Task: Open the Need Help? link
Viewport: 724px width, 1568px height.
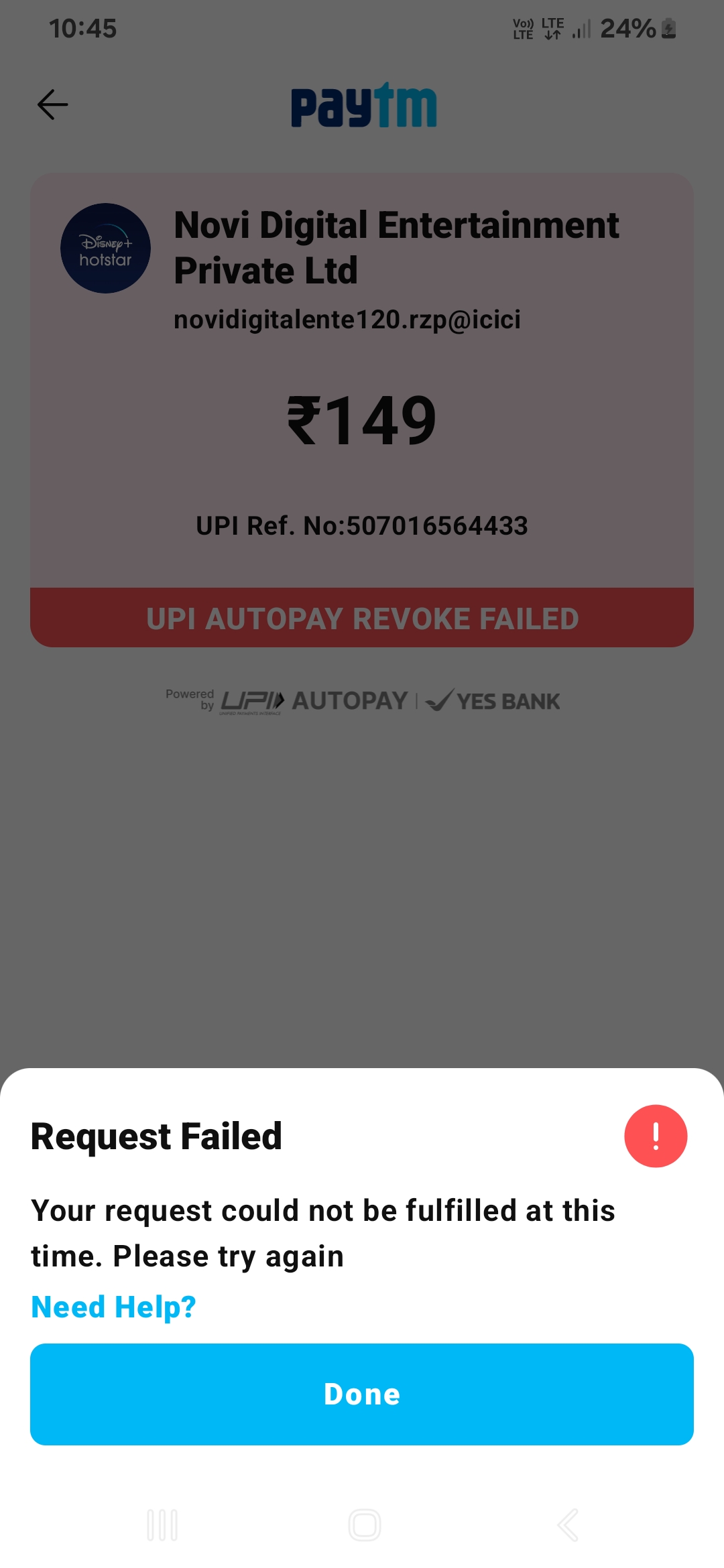Action: coord(113,1307)
